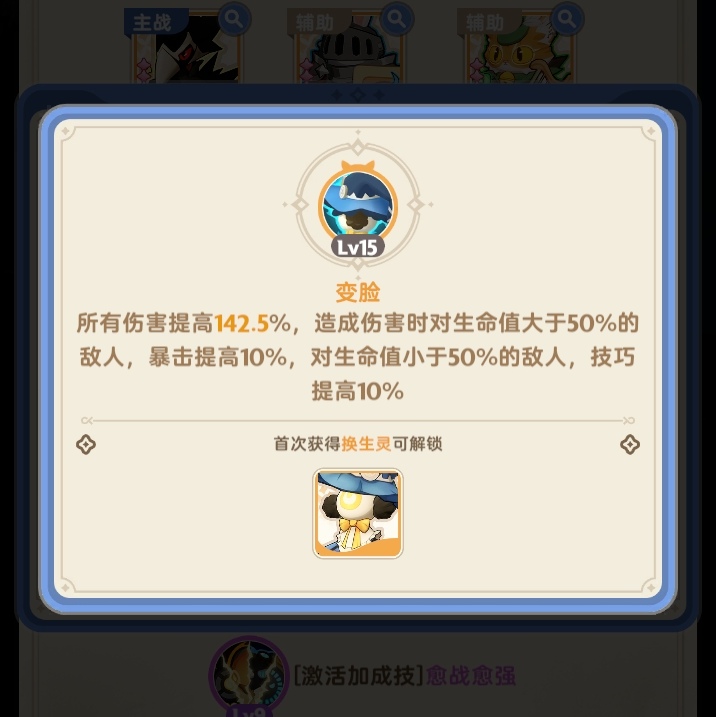This screenshot has height=717, width=716.
Task: Tap the magnifier on the 主战 card
Action: (233, 18)
